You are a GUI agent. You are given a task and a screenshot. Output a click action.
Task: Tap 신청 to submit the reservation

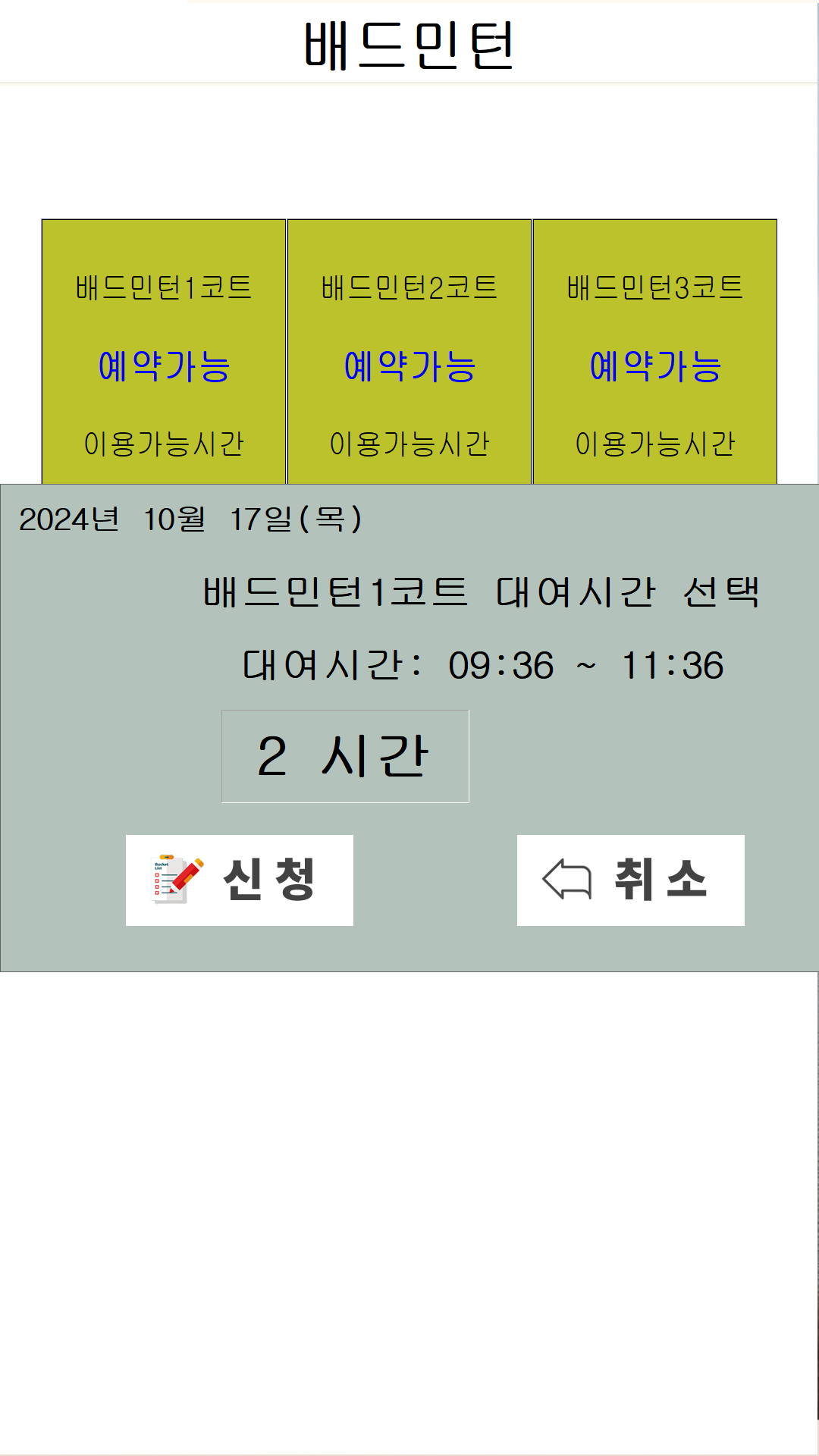pyautogui.click(x=240, y=880)
